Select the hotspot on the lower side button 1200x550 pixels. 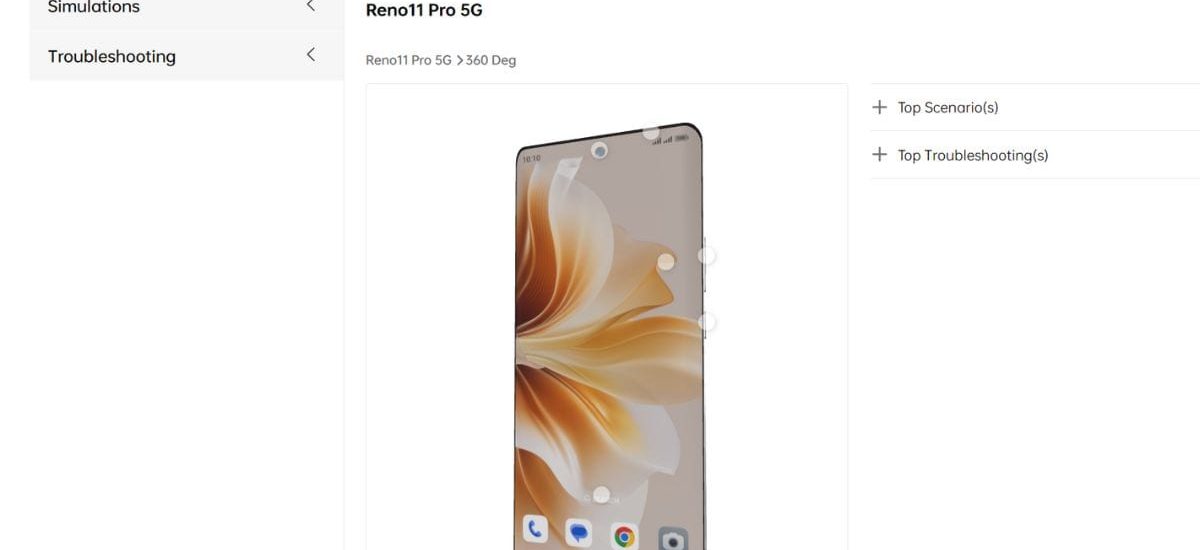[707, 322]
